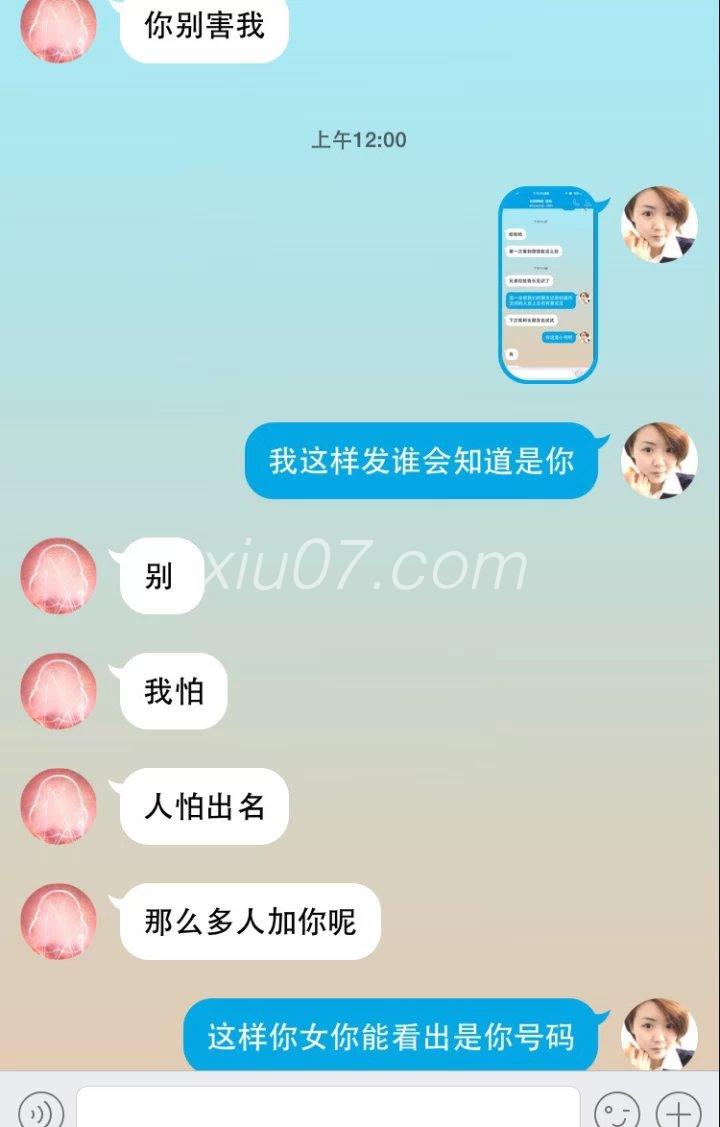The width and height of the screenshot is (720, 1127).
Task: Open sender's avatar beside '我这样发谁会知道是你'
Action: tap(659, 461)
